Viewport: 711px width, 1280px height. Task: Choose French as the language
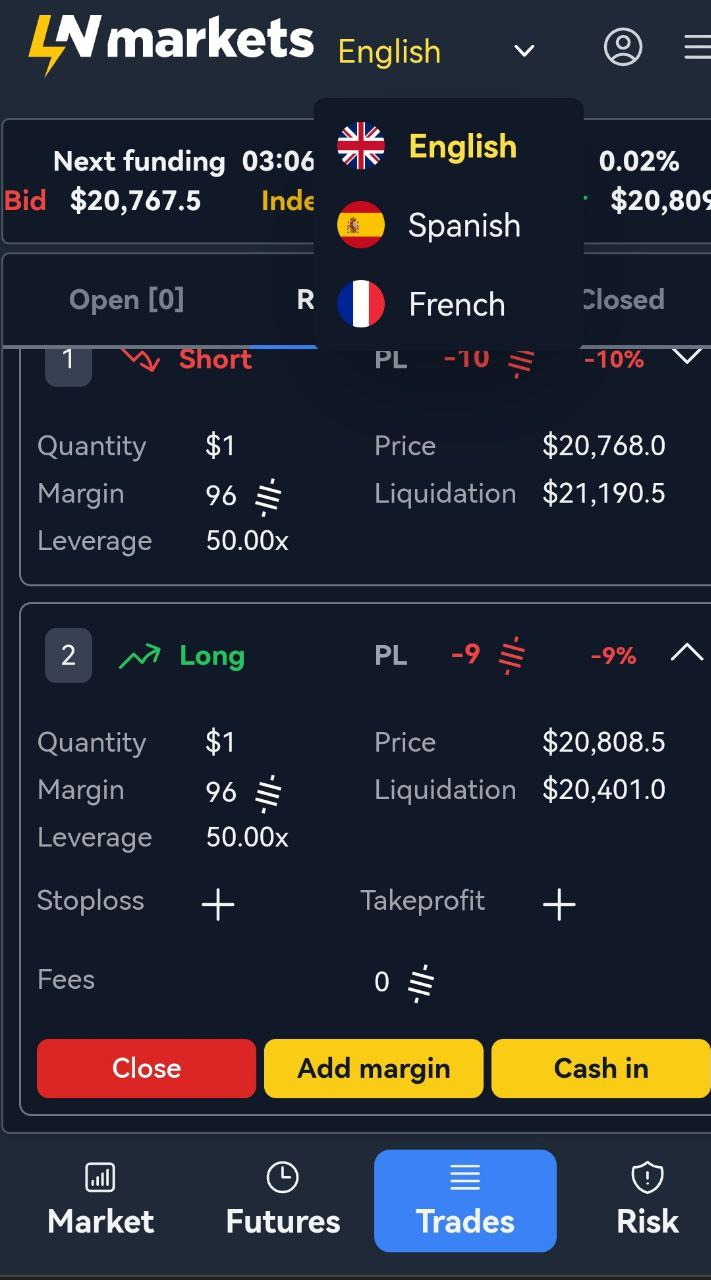coord(448,304)
